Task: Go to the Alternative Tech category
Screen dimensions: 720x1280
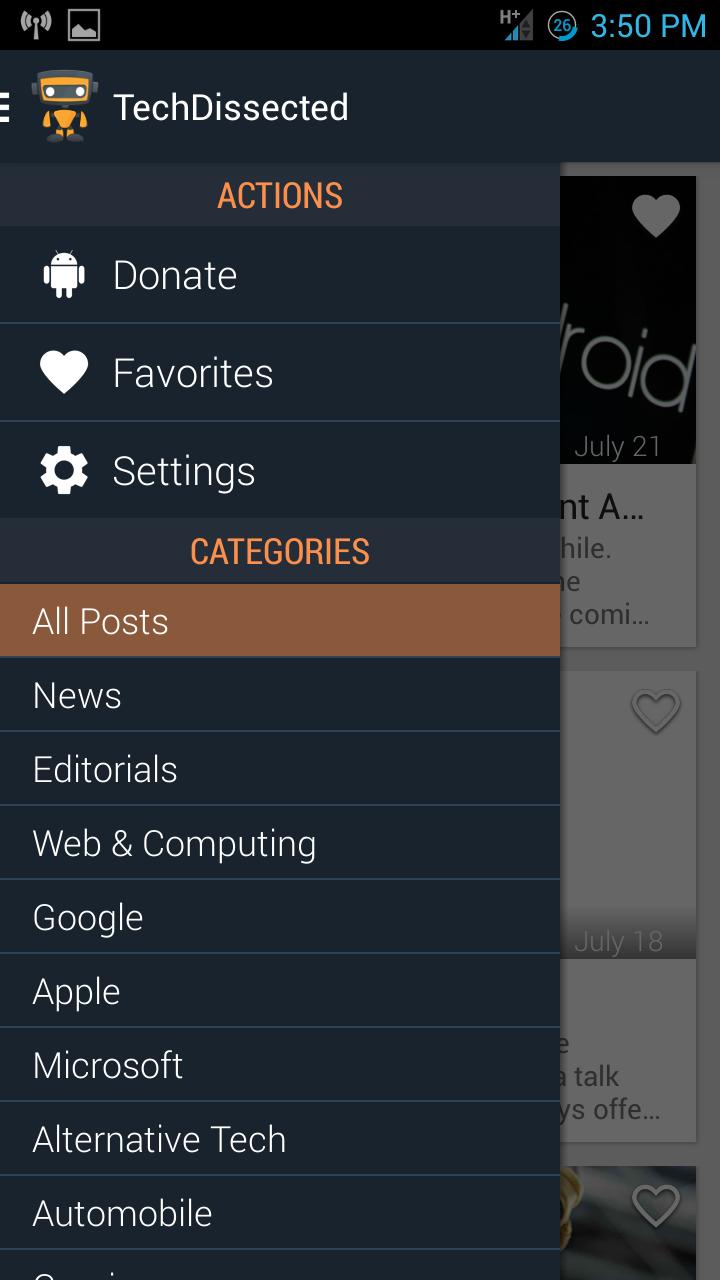Action: pyautogui.click(x=280, y=1139)
